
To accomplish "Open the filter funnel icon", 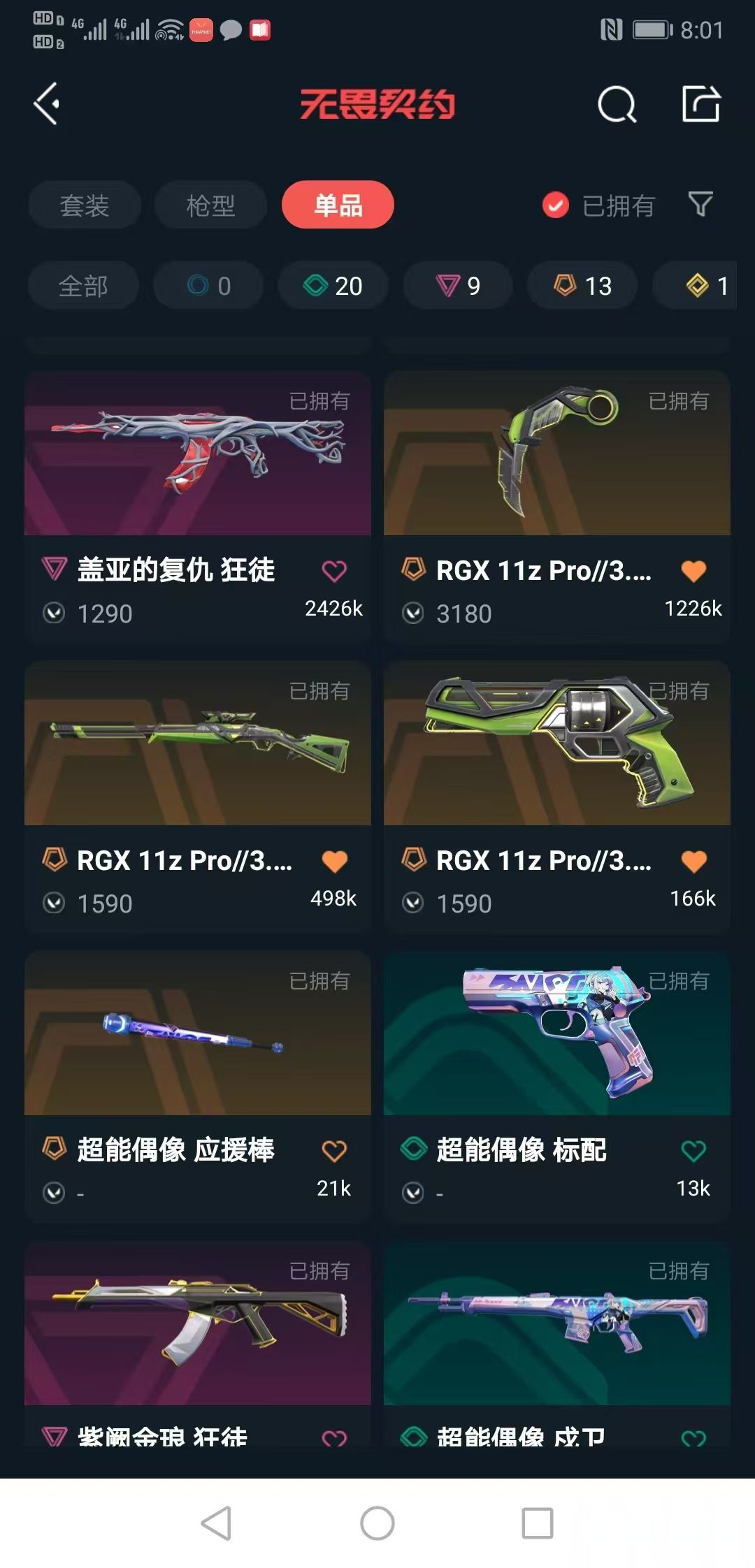I will pyautogui.click(x=700, y=205).
